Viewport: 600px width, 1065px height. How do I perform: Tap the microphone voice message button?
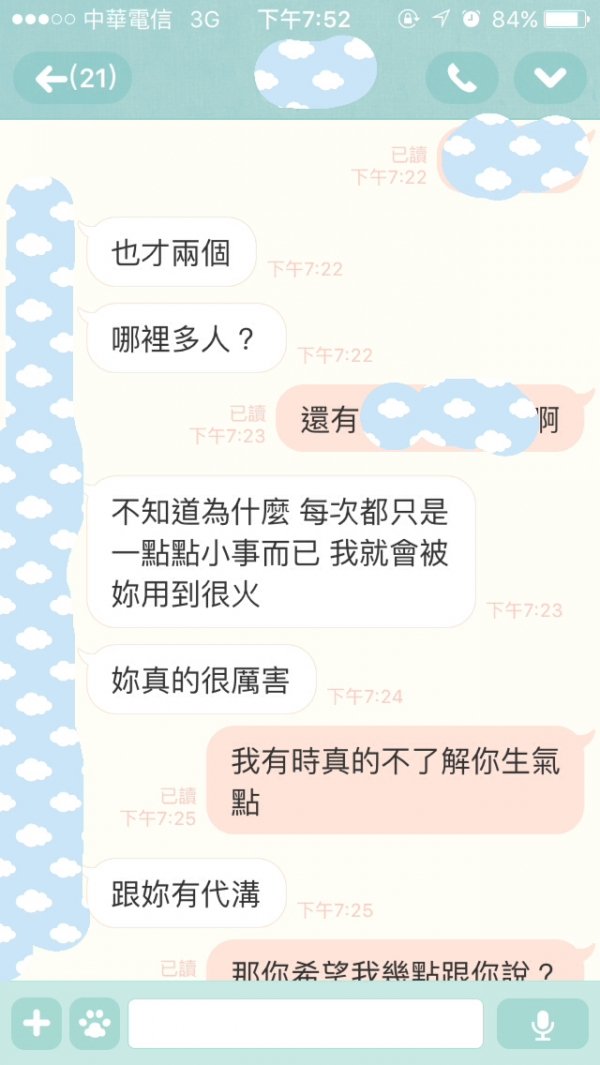tap(543, 1023)
